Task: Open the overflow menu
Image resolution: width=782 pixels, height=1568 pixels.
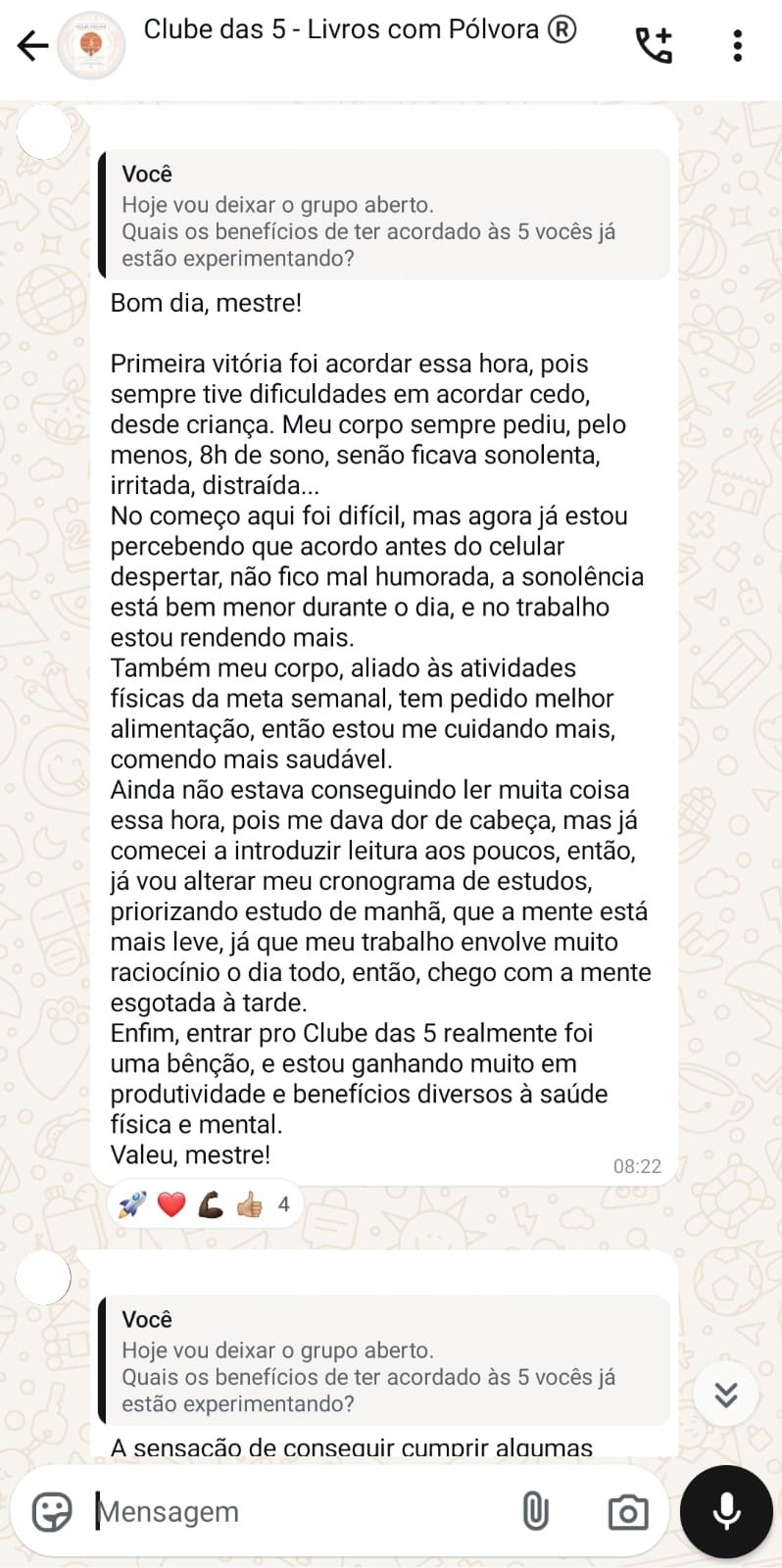Action: pyautogui.click(x=738, y=45)
